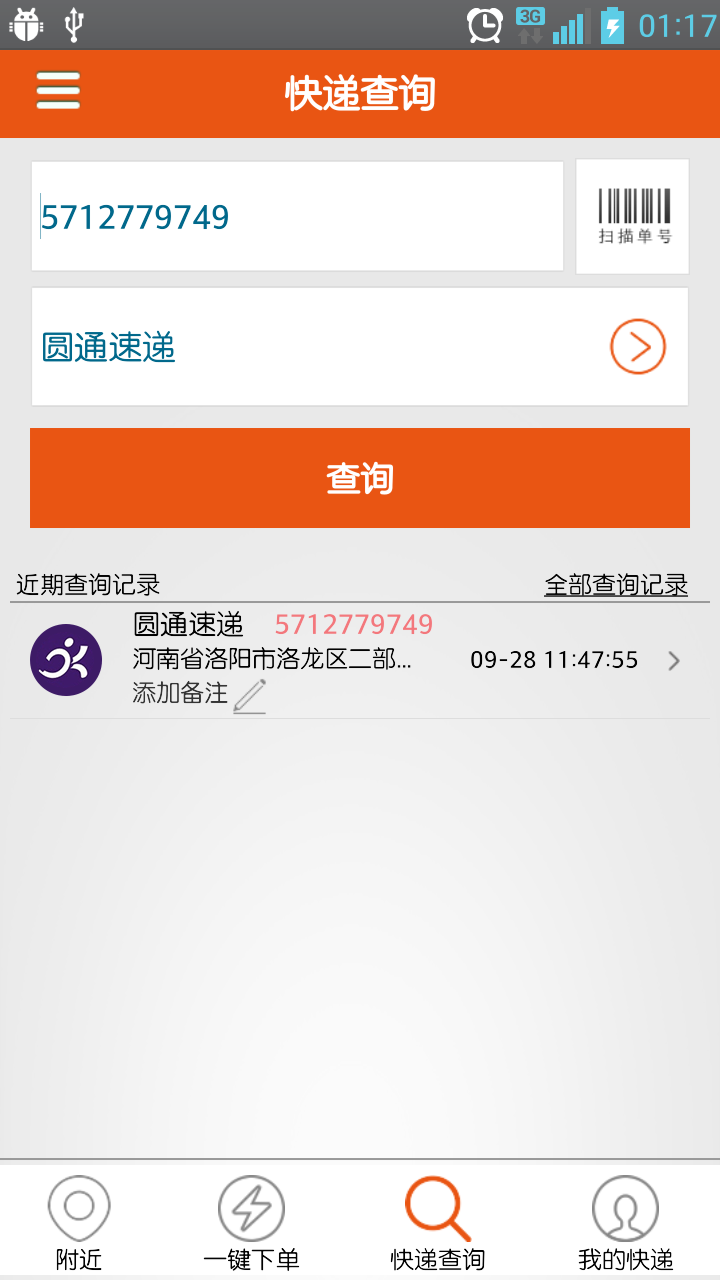Go to the 我的快递 tab
Image resolution: width=720 pixels, height=1280 pixels.
(x=625, y=1222)
